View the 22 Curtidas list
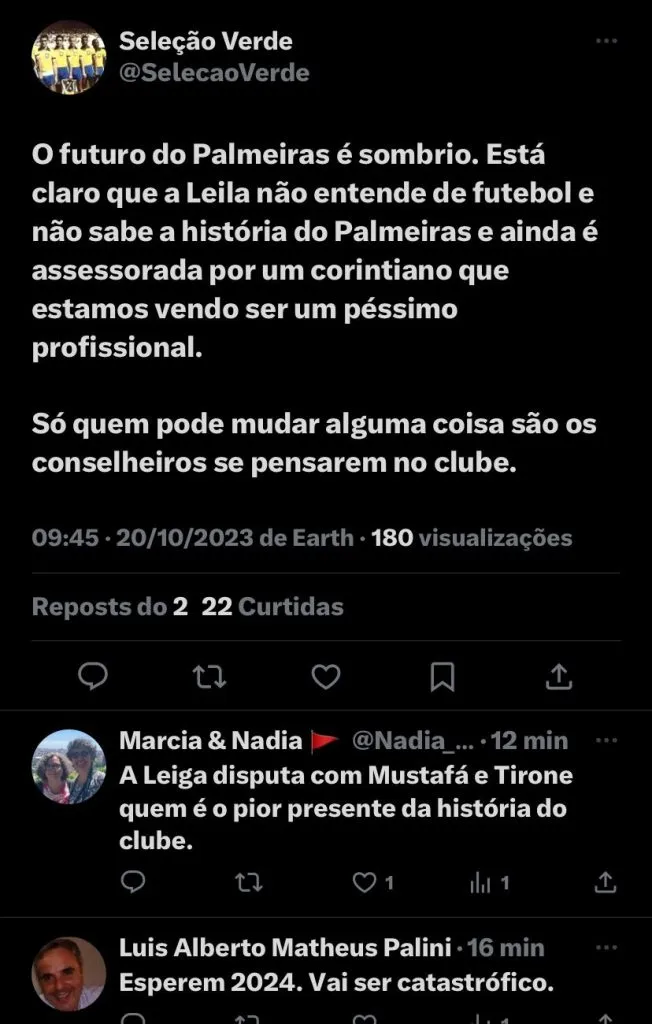 point(272,606)
